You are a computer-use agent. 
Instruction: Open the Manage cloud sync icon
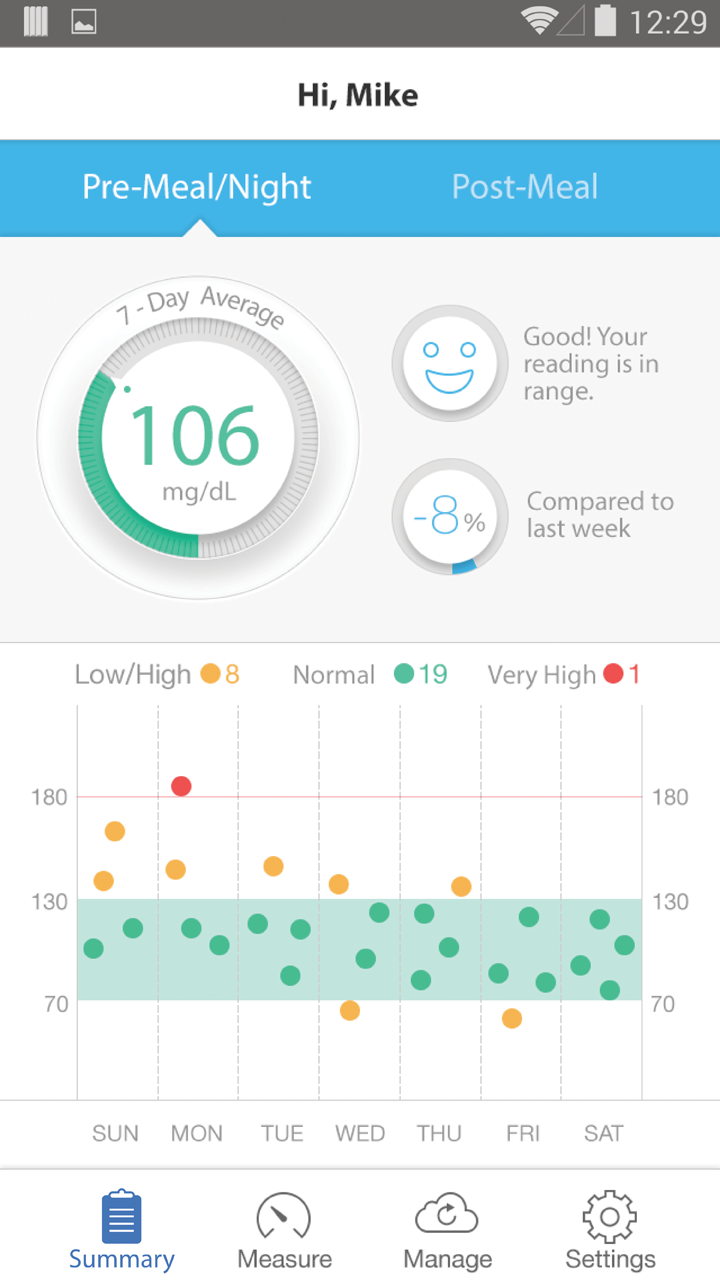tap(447, 1215)
